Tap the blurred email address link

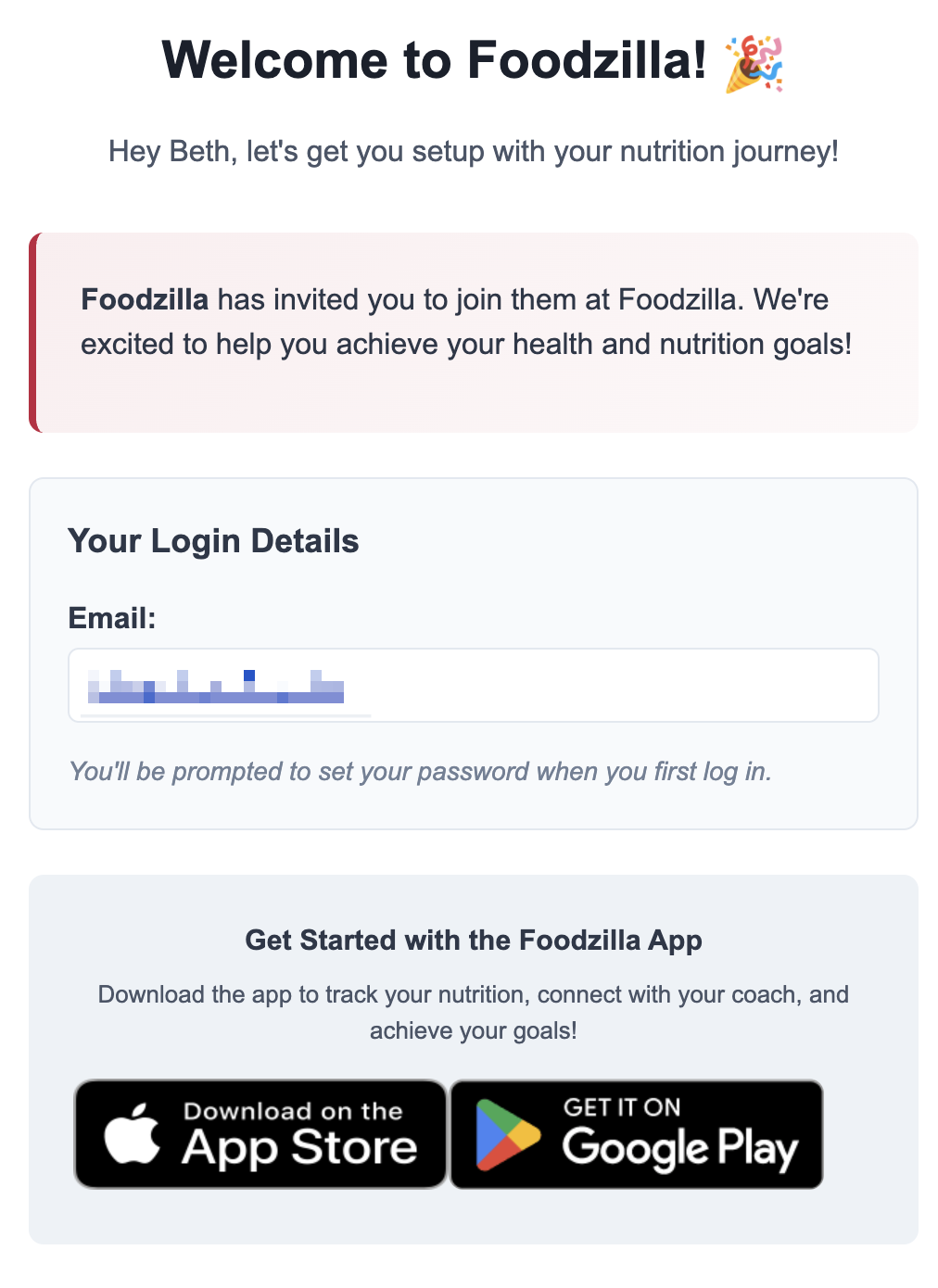click(x=217, y=687)
